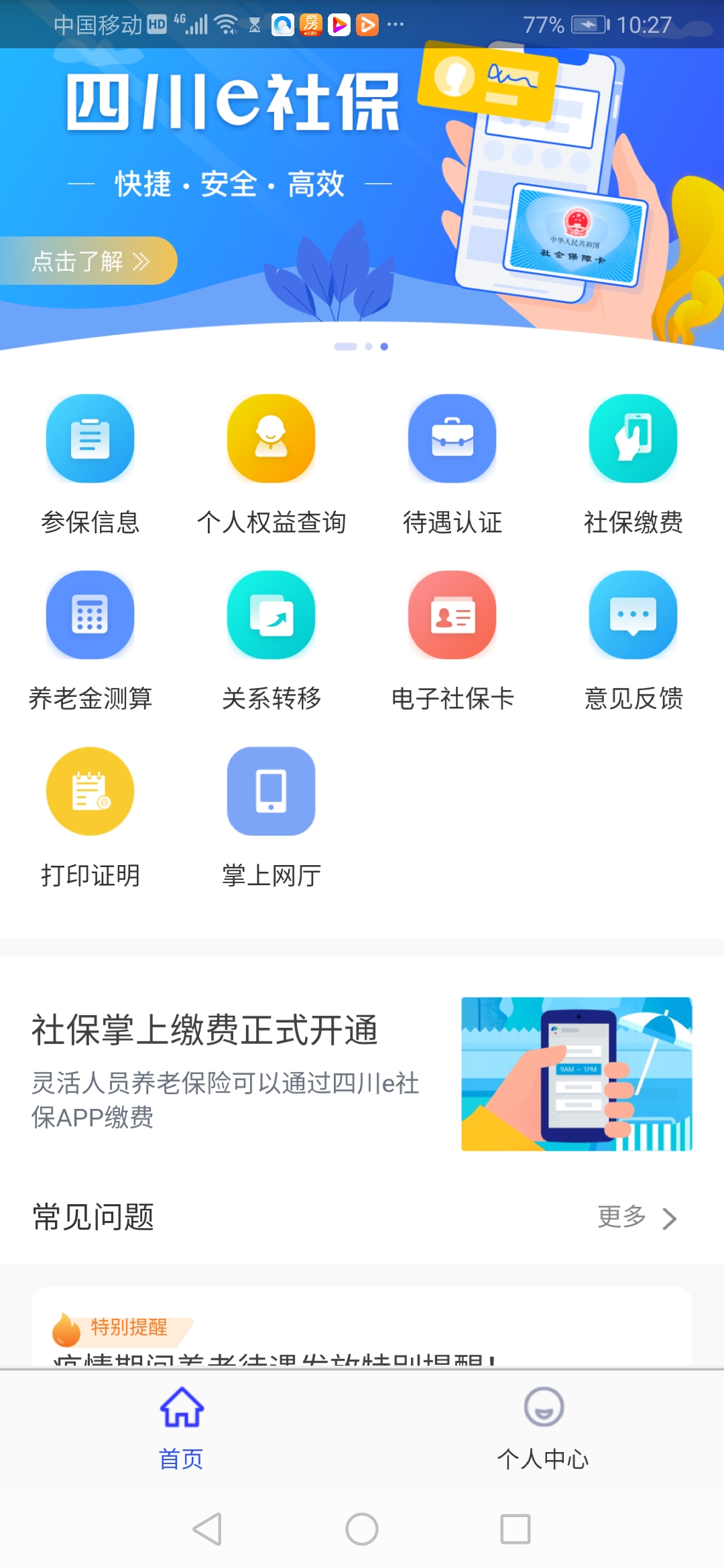The height and width of the screenshot is (1568, 724).
Task: Go to the system home screen
Action: [x=362, y=1529]
